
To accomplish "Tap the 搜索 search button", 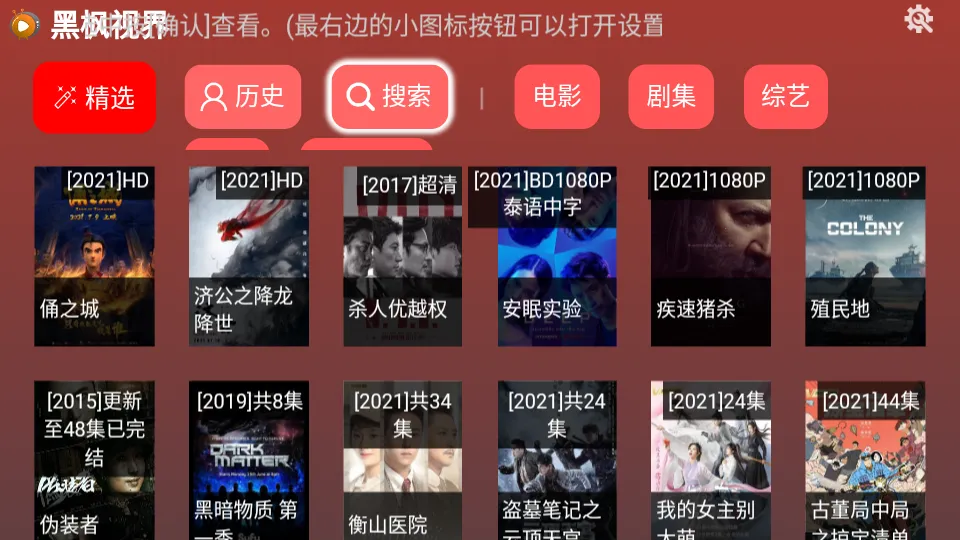I will click(390, 97).
